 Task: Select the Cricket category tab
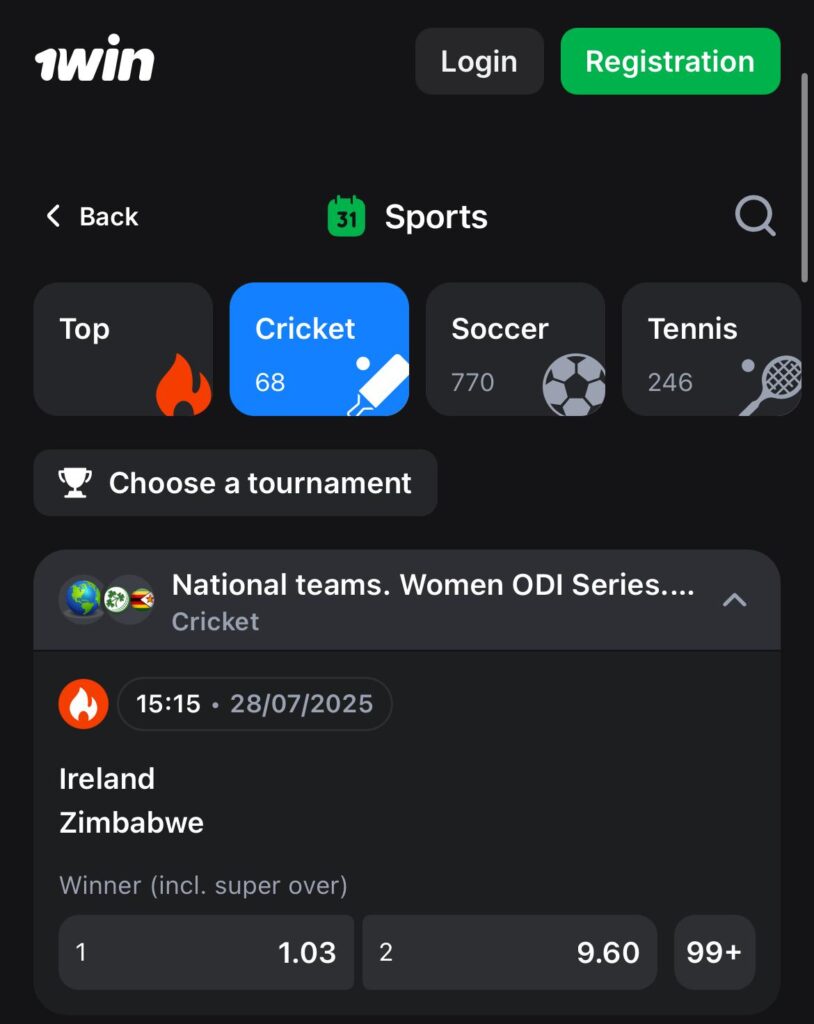[x=319, y=348]
